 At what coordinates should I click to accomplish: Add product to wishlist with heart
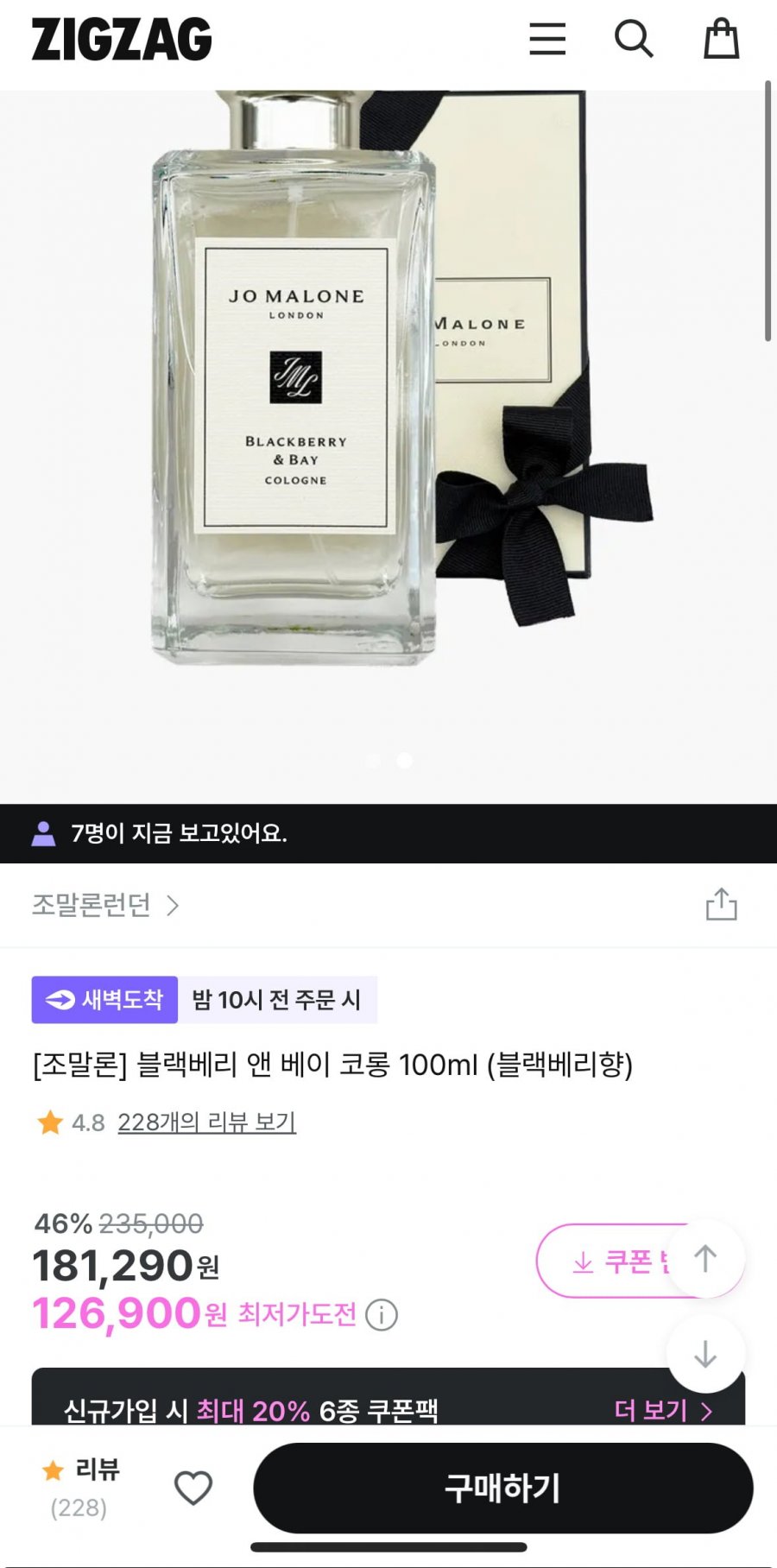[x=193, y=1488]
